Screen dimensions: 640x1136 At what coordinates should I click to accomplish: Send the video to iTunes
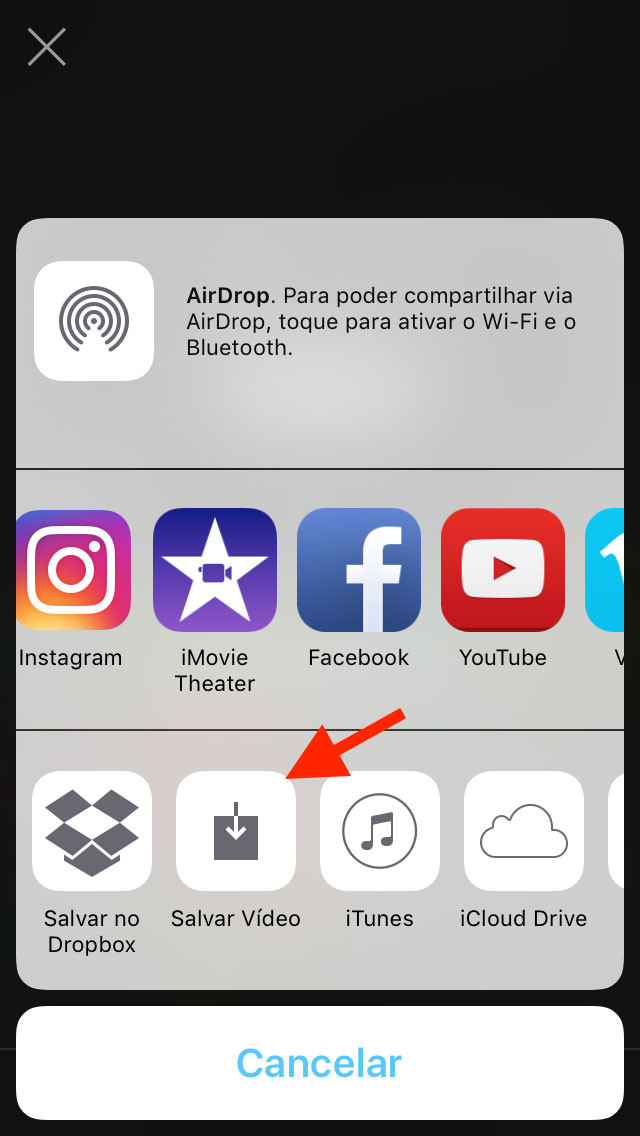(x=380, y=831)
